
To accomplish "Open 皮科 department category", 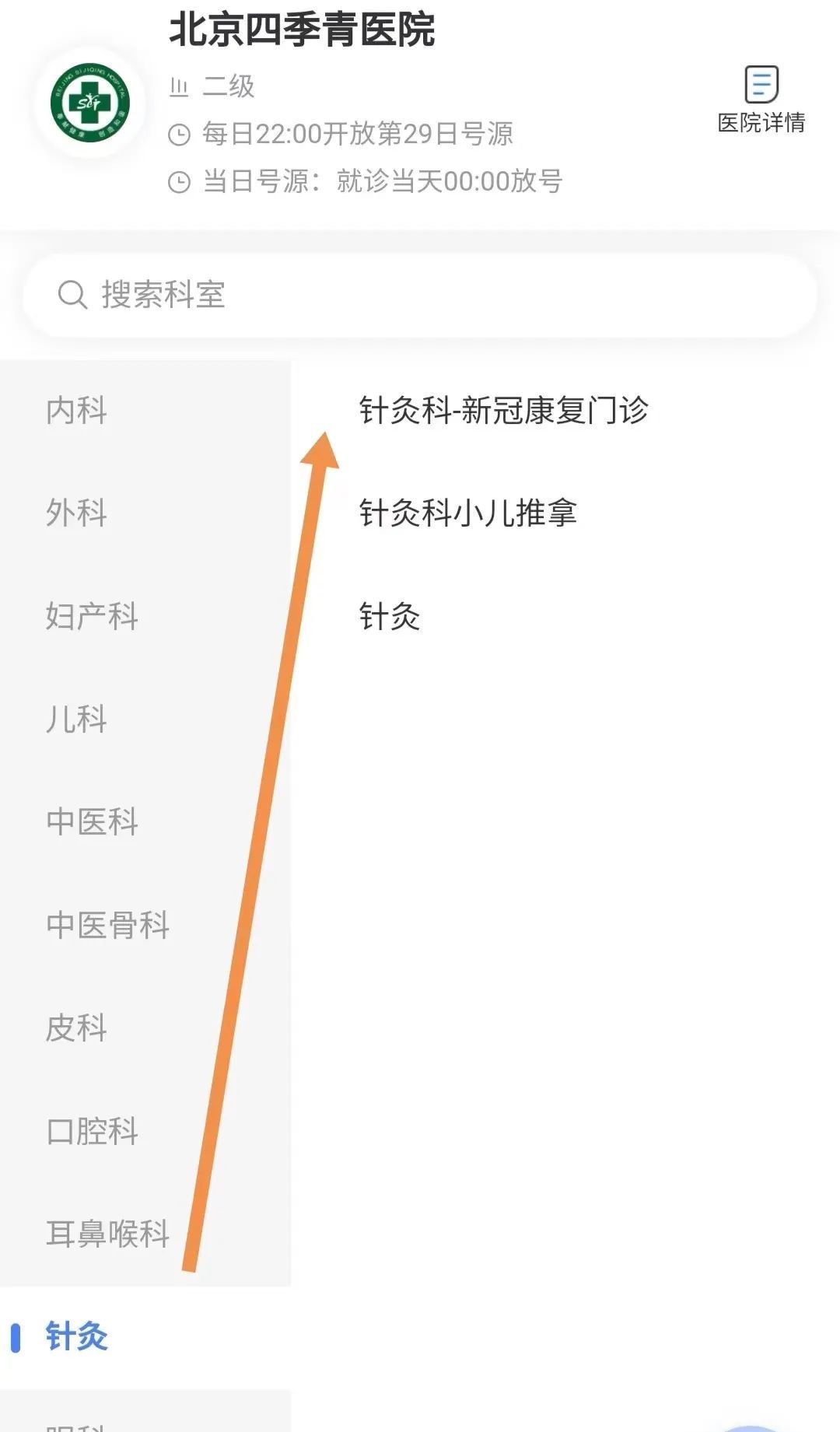I will [77, 1028].
